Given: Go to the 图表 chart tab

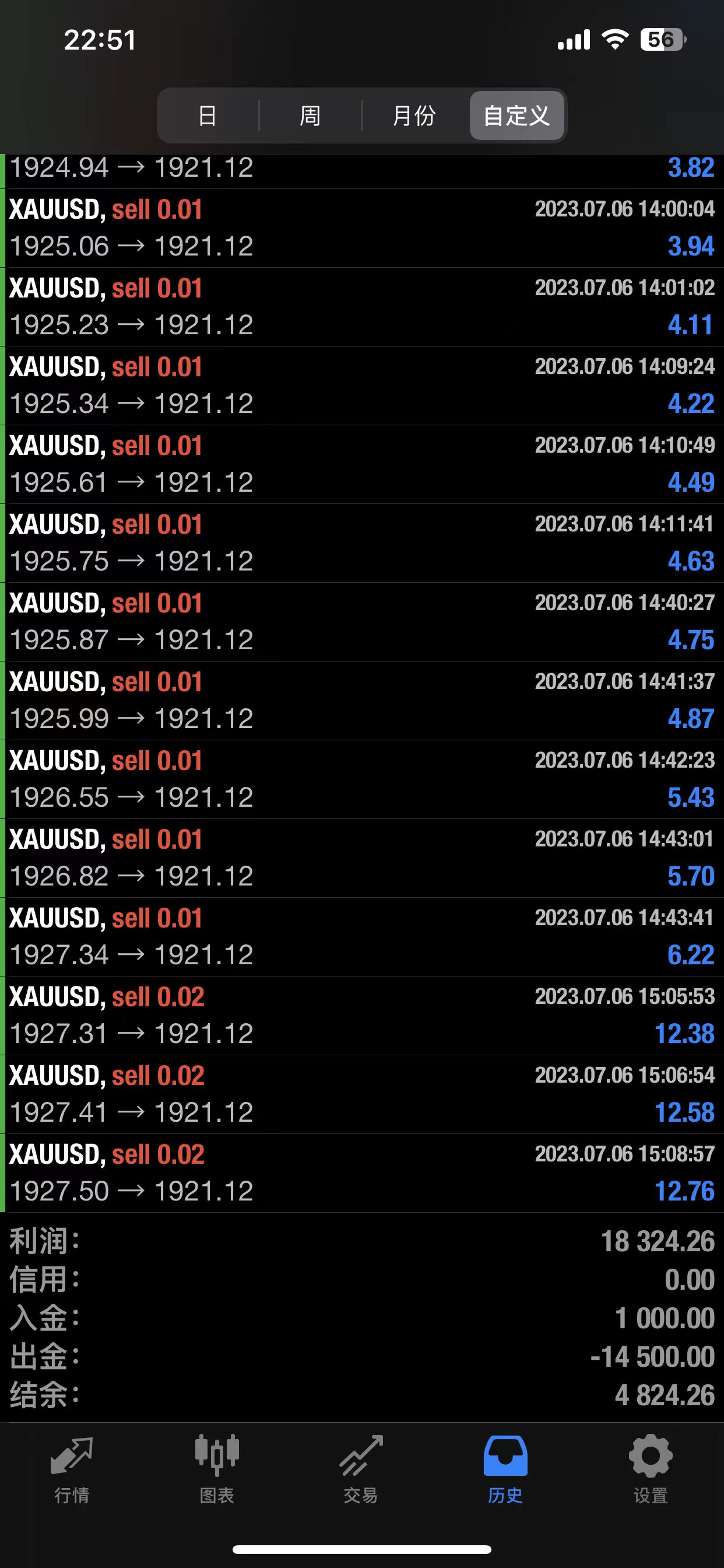Looking at the screenshot, I should click(217, 1468).
